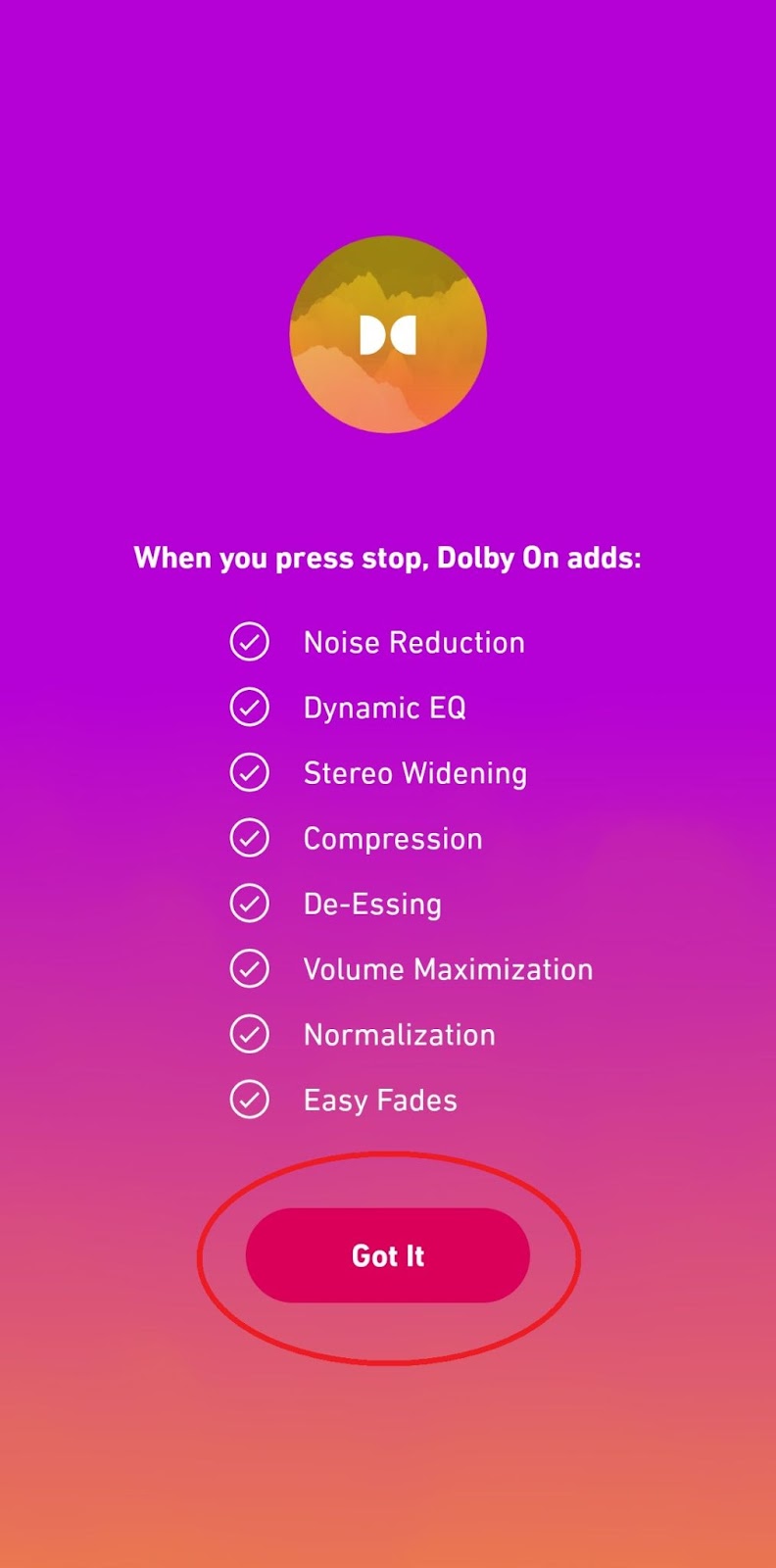Tap the Got It button
776x1568 pixels.
tap(387, 1255)
